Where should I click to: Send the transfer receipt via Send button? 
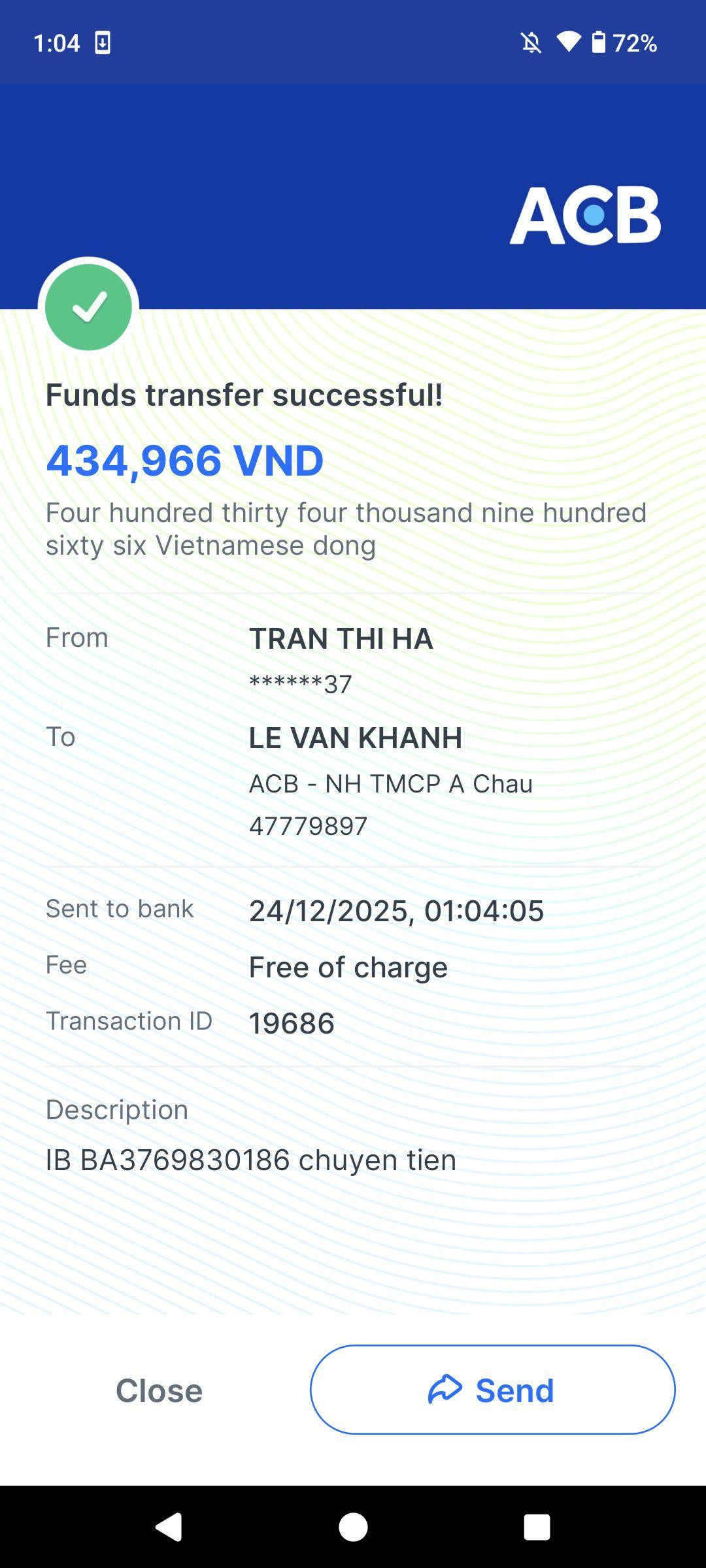coord(492,1390)
